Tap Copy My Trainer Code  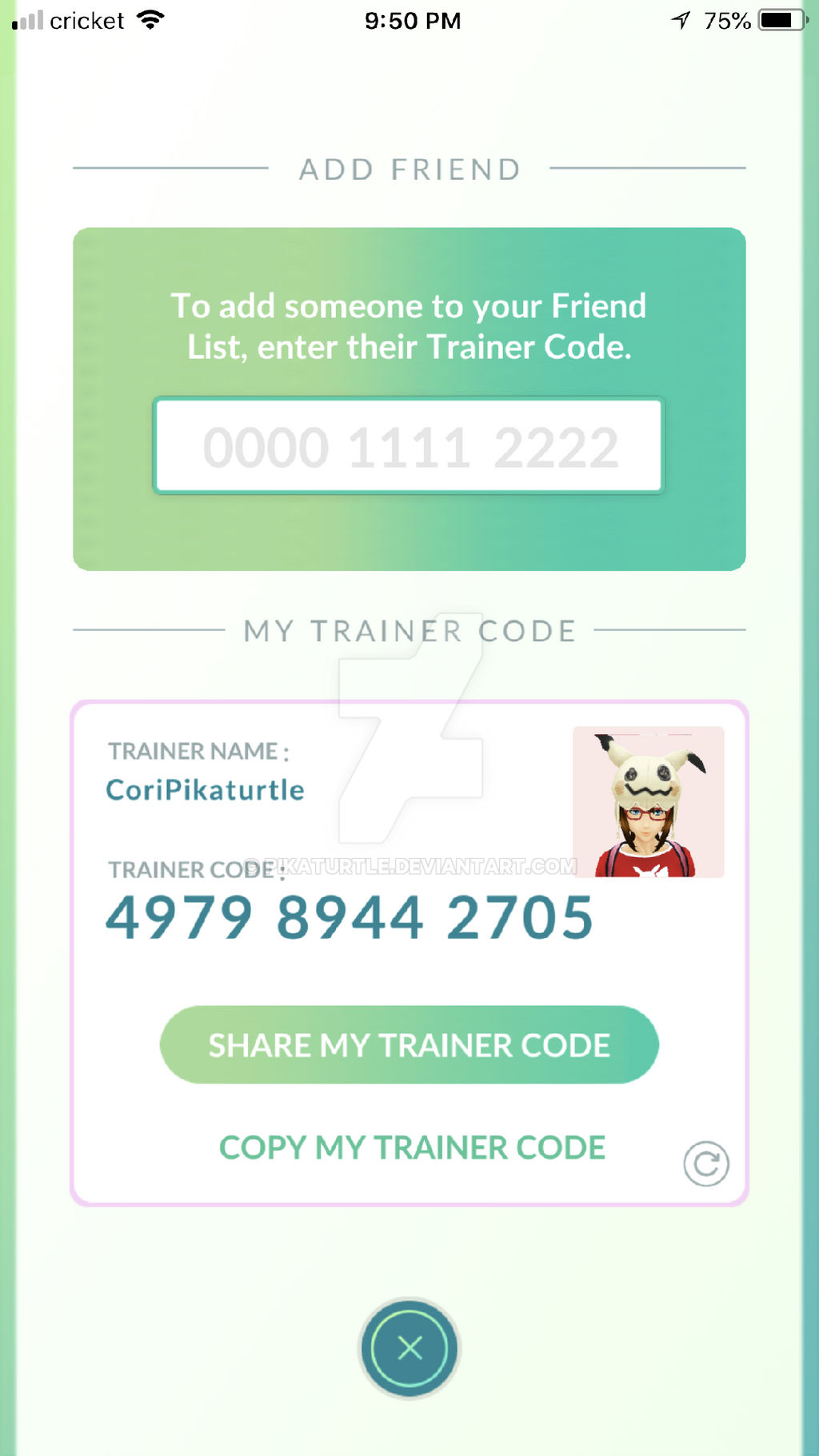[x=411, y=1147]
